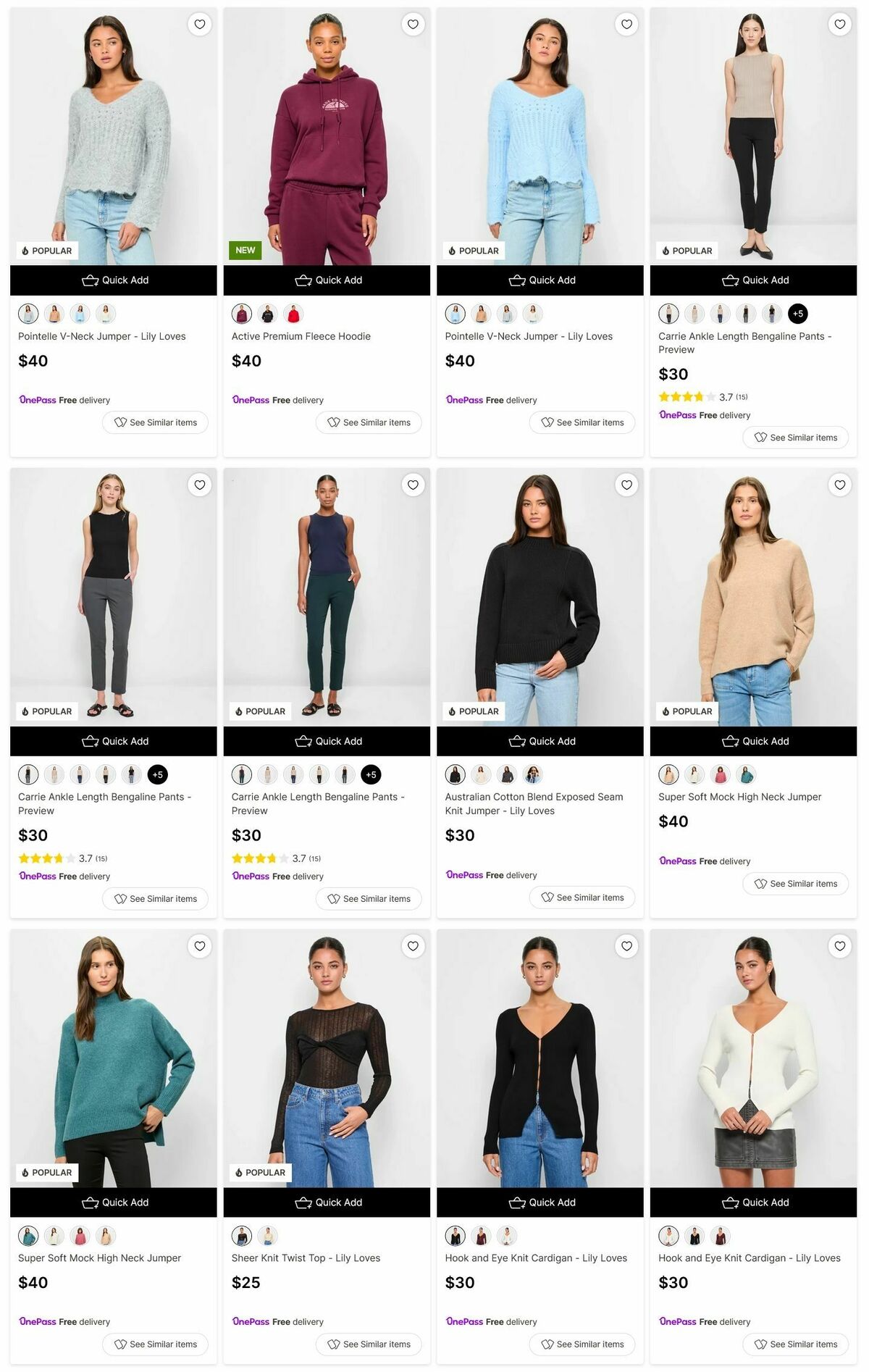Favorite the black Hook and Eye Knit Cardigan
The height and width of the screenshot is (1372, 869).
click(626, 946)
